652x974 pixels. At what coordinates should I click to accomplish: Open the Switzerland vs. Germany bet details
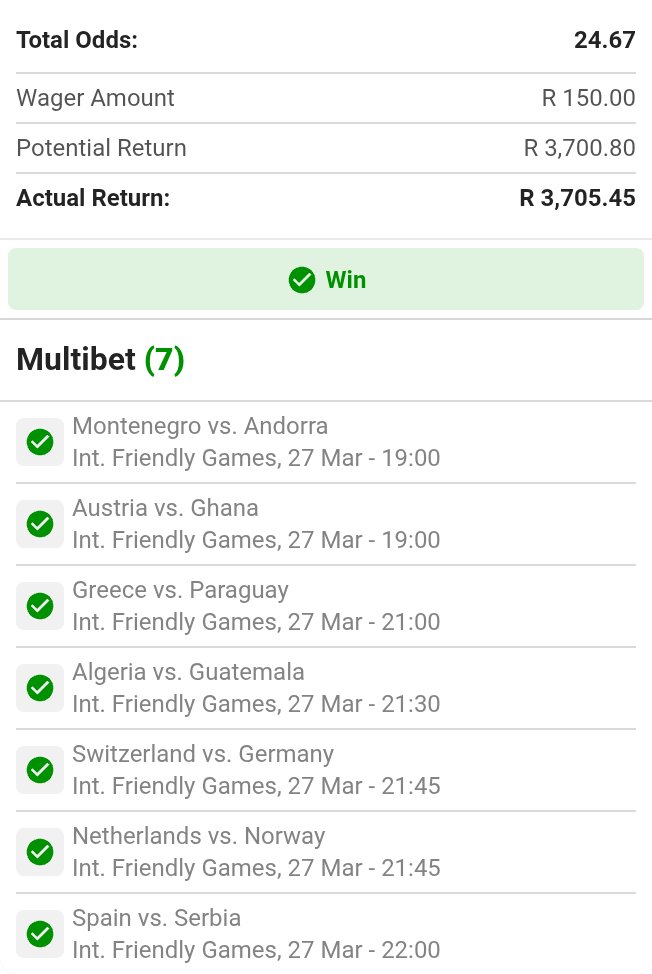click(x=326, y=770)
